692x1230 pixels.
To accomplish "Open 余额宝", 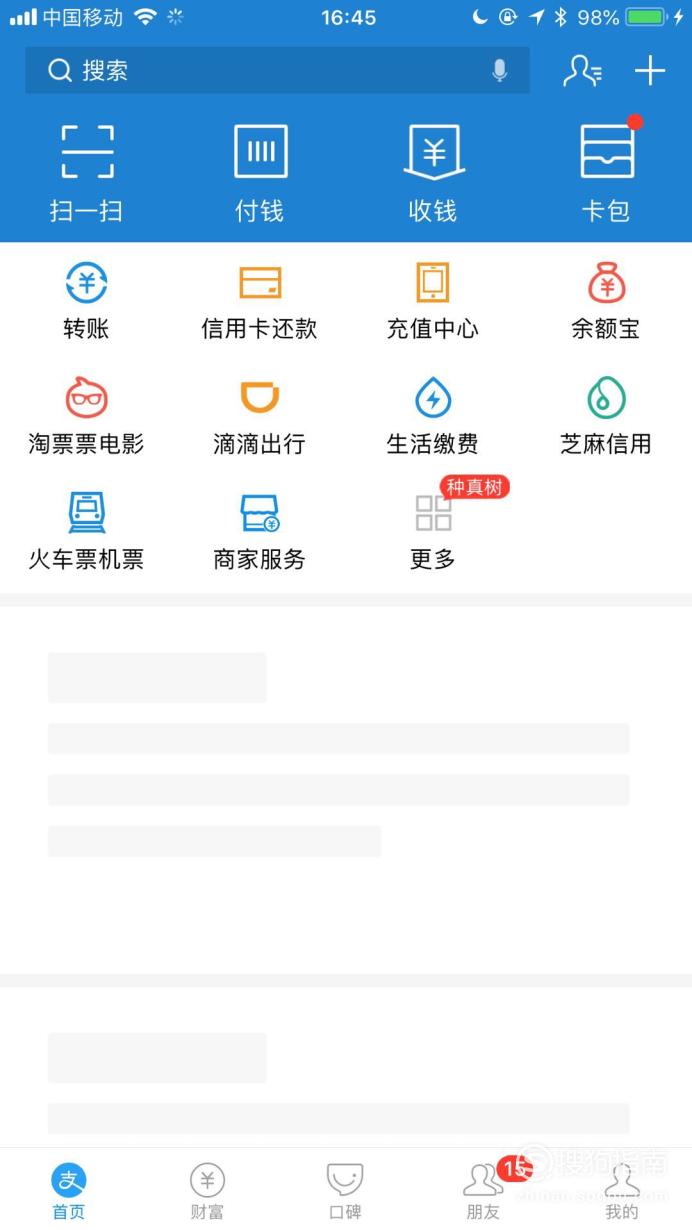I will click(606, 301).
